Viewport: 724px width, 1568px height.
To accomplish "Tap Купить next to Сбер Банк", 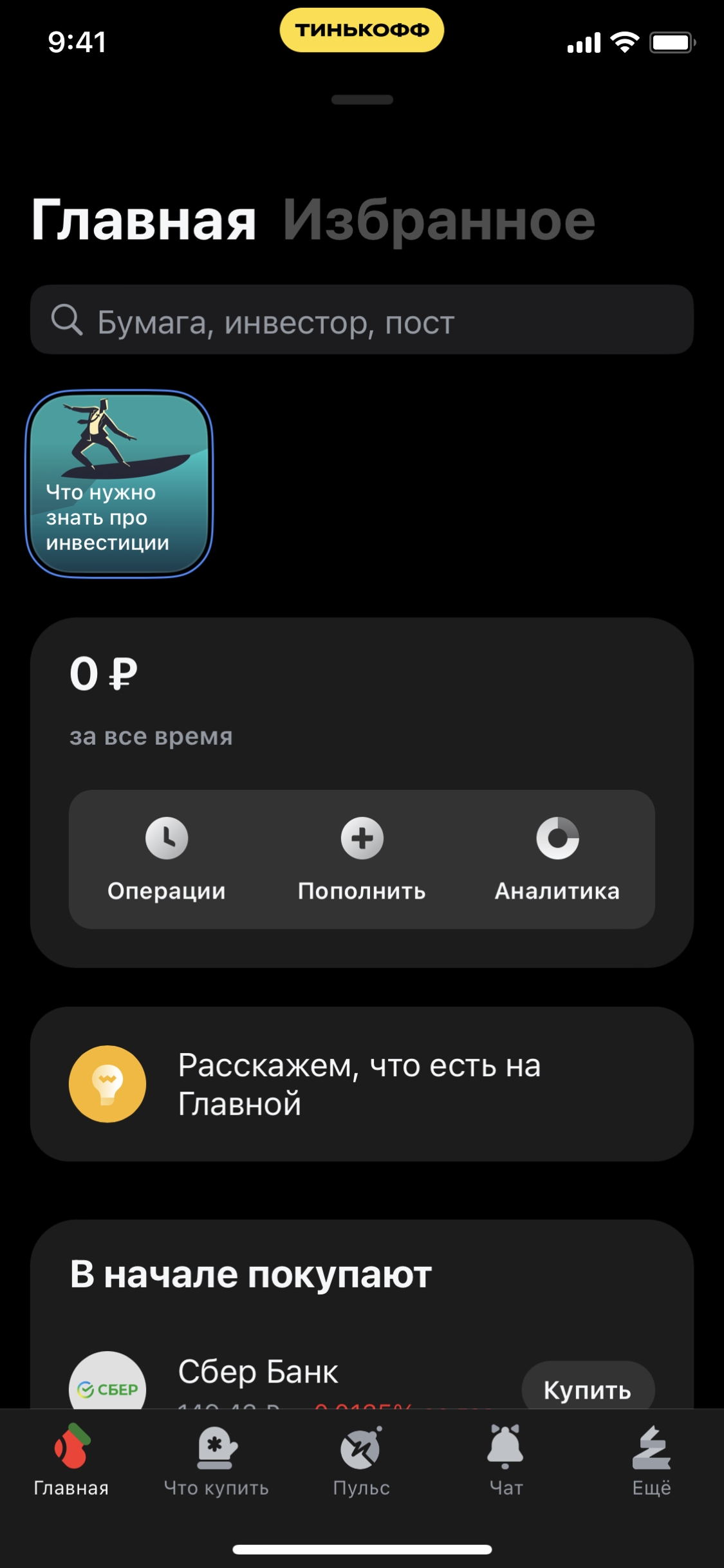I will 587,1389.
